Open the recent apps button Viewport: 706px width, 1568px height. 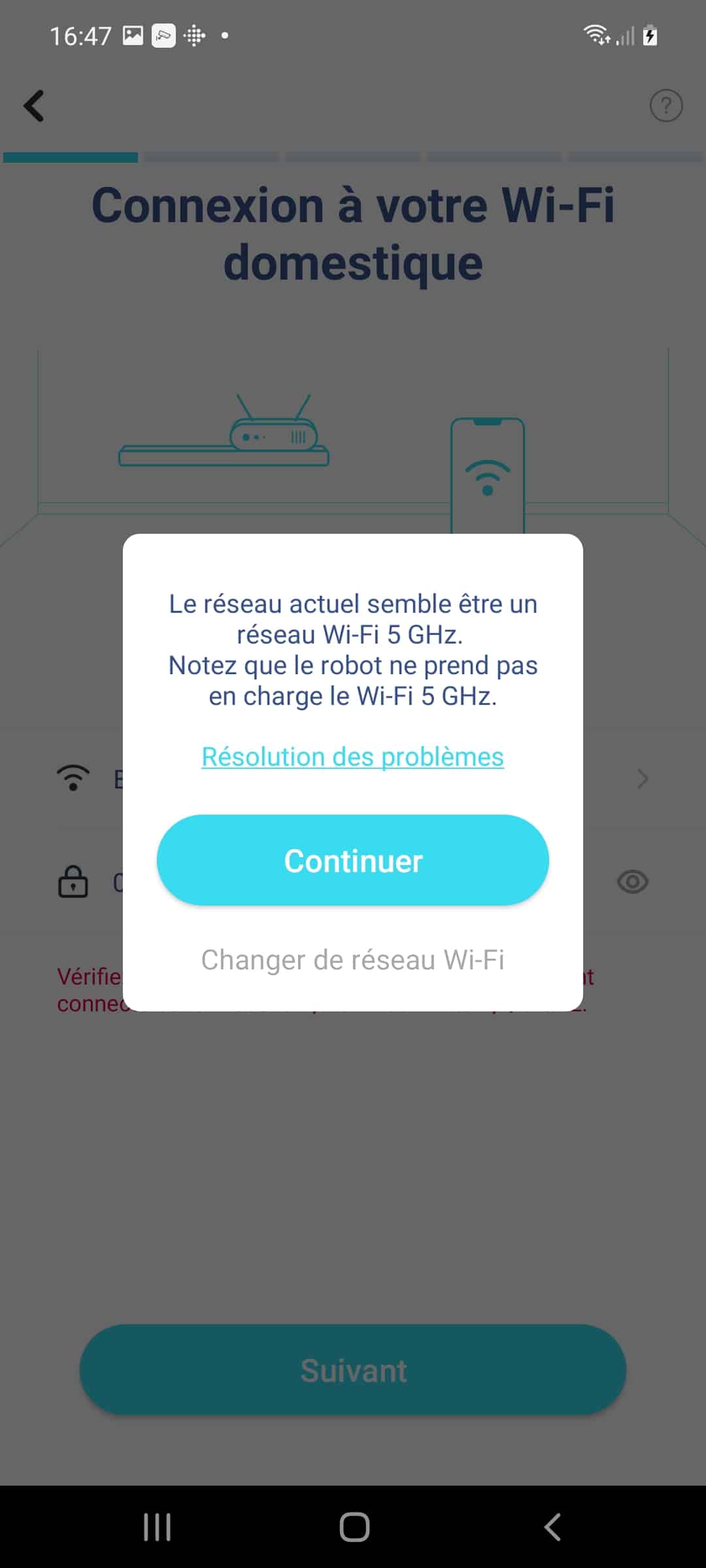tap(158, 1527)
